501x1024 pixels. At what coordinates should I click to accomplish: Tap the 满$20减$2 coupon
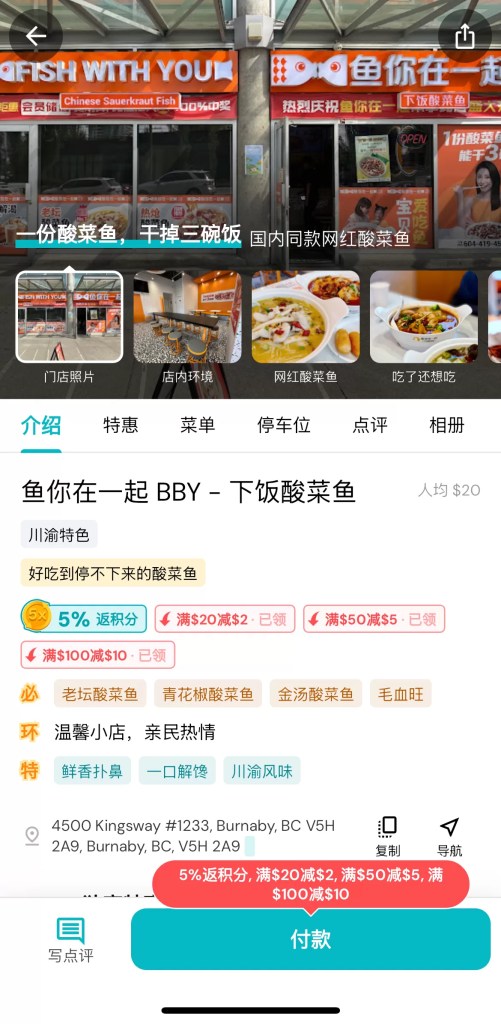point(225,618)
